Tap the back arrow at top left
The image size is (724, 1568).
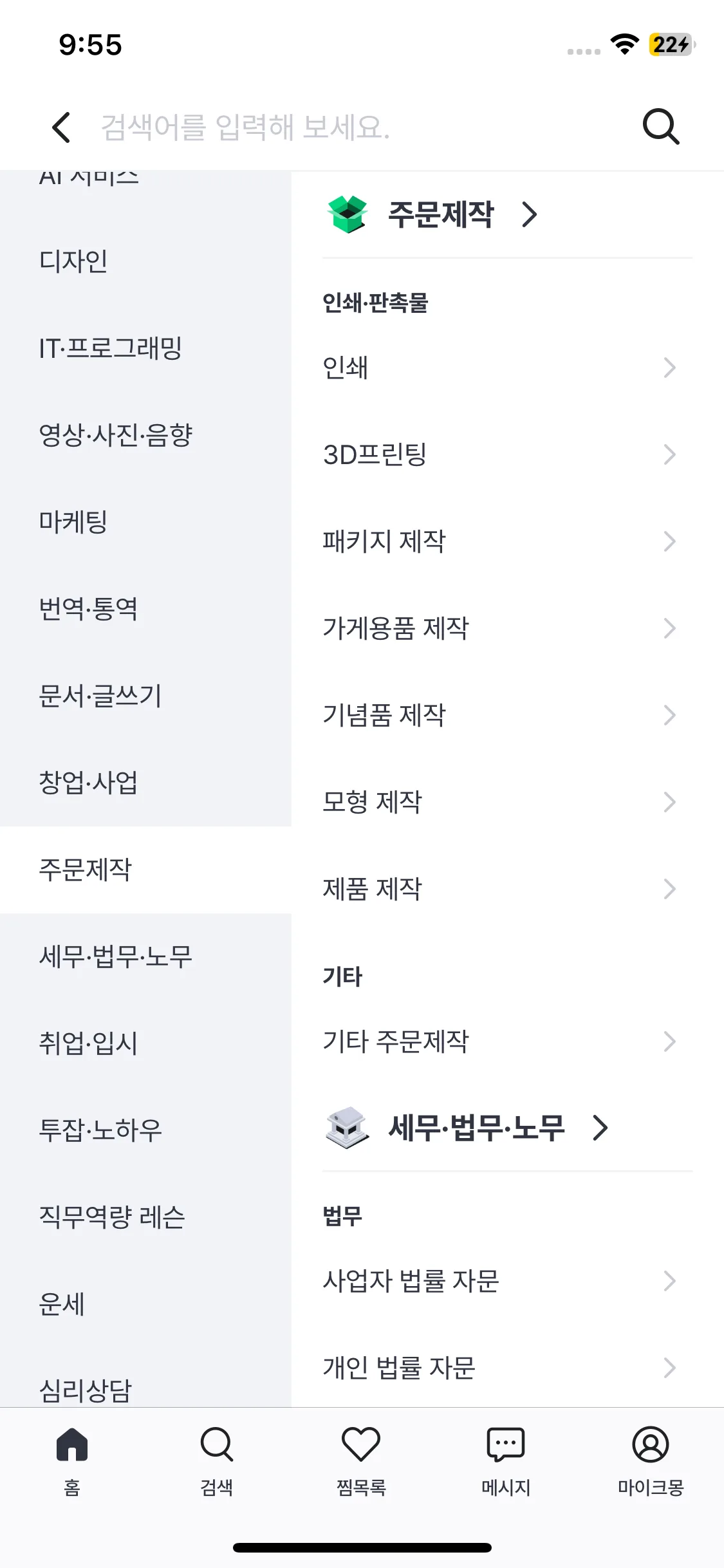click(61, 126)
